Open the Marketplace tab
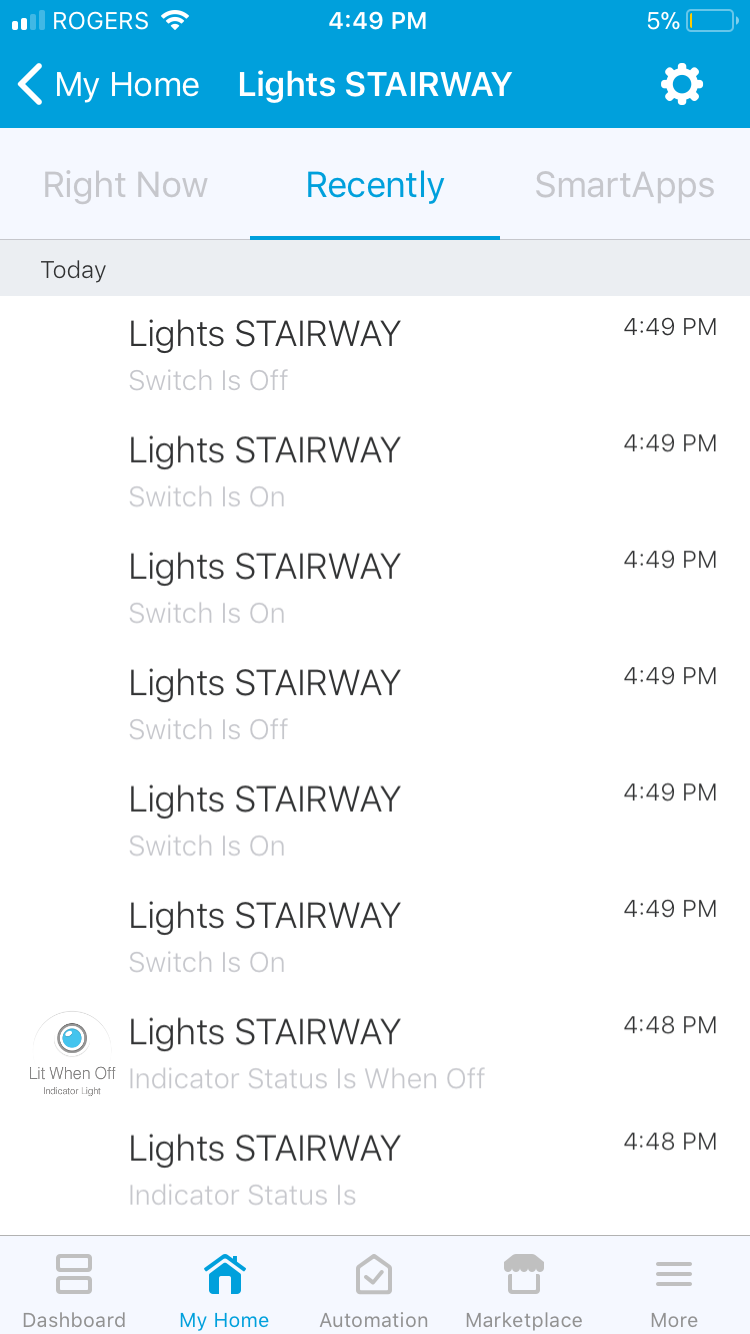The image size is (750, 1334). pyautogui.click(x=524, y=1290)
